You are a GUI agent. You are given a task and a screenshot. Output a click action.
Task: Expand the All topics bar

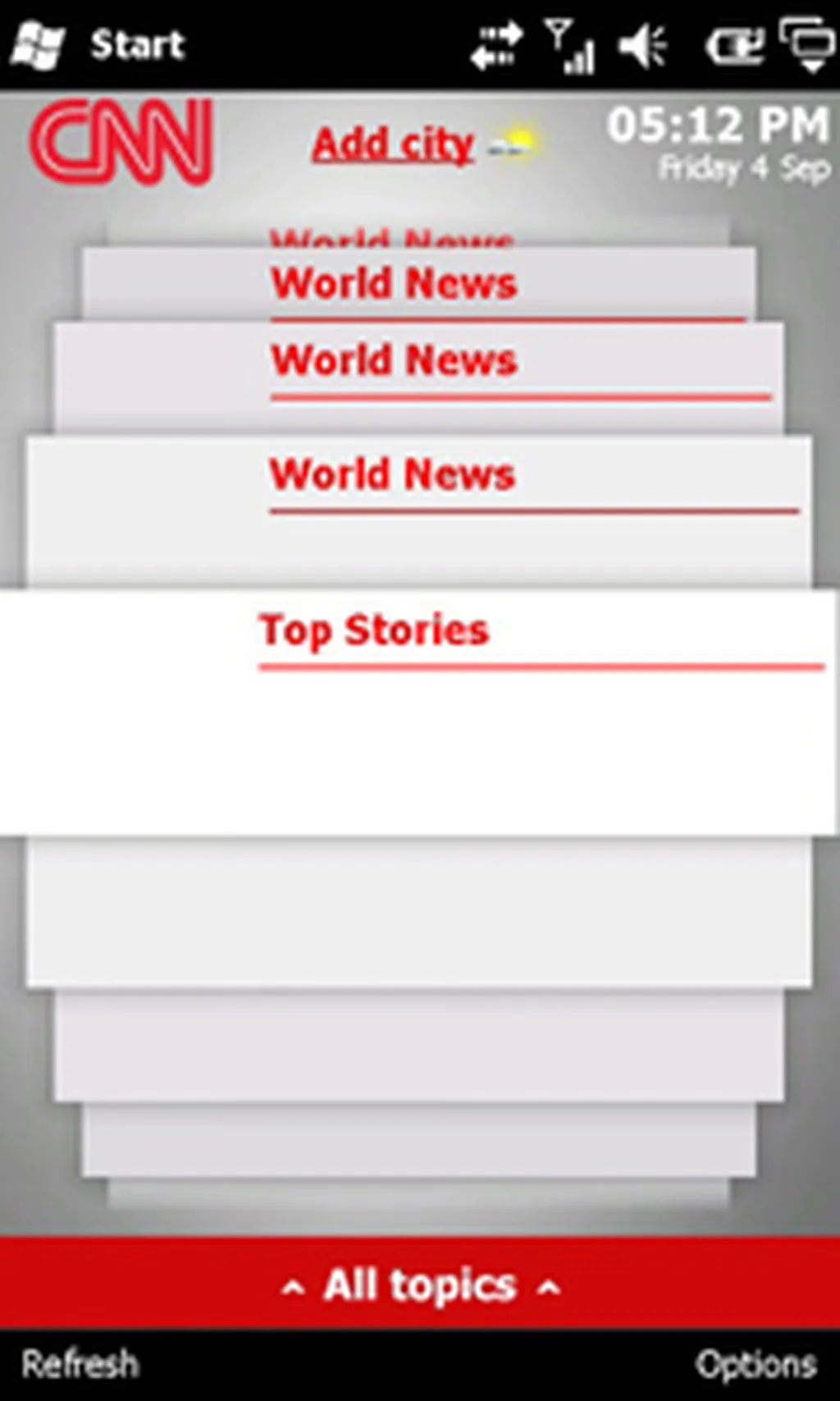[x=420, y=1285]
